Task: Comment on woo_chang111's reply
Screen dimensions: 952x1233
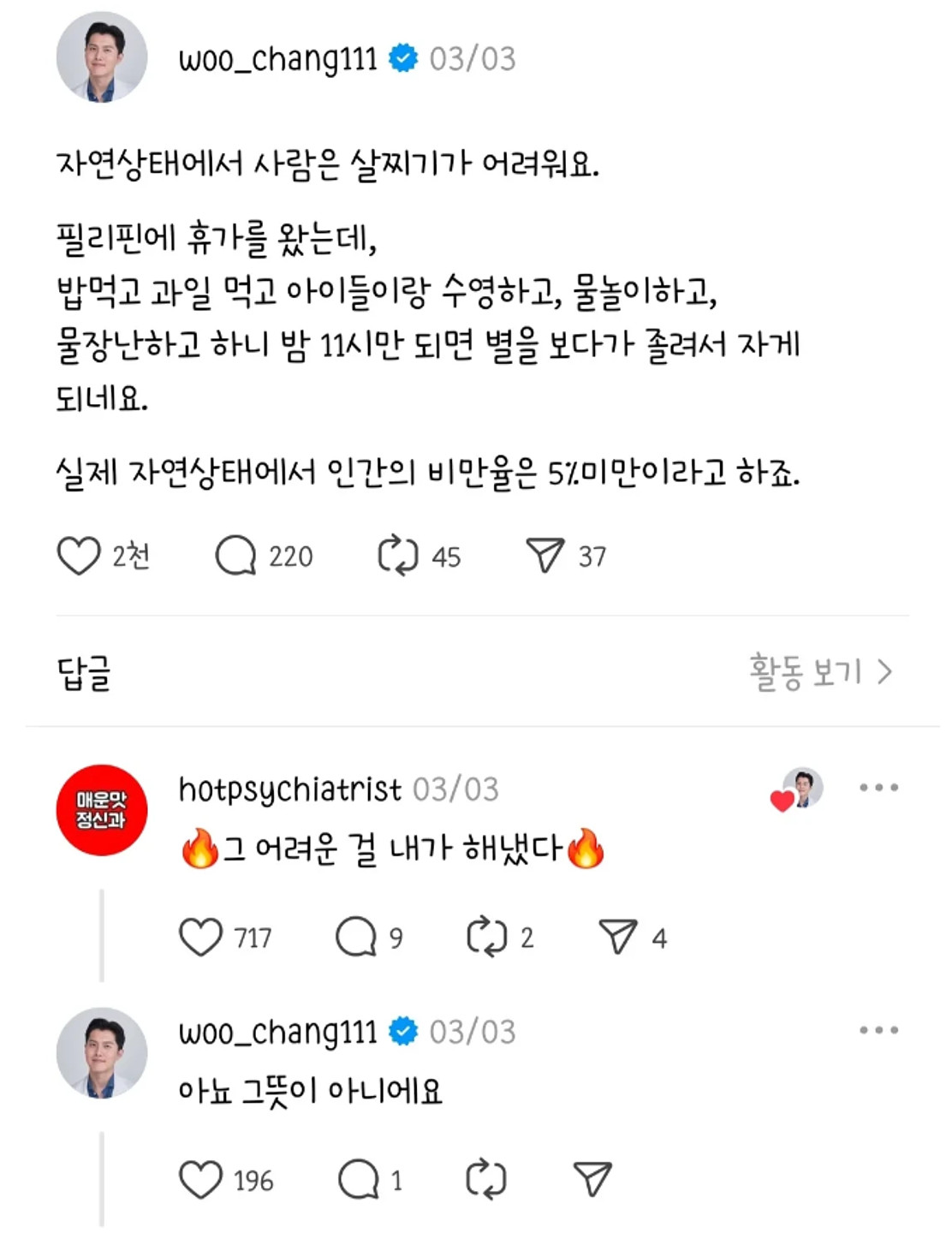Action: point(358,1180)
